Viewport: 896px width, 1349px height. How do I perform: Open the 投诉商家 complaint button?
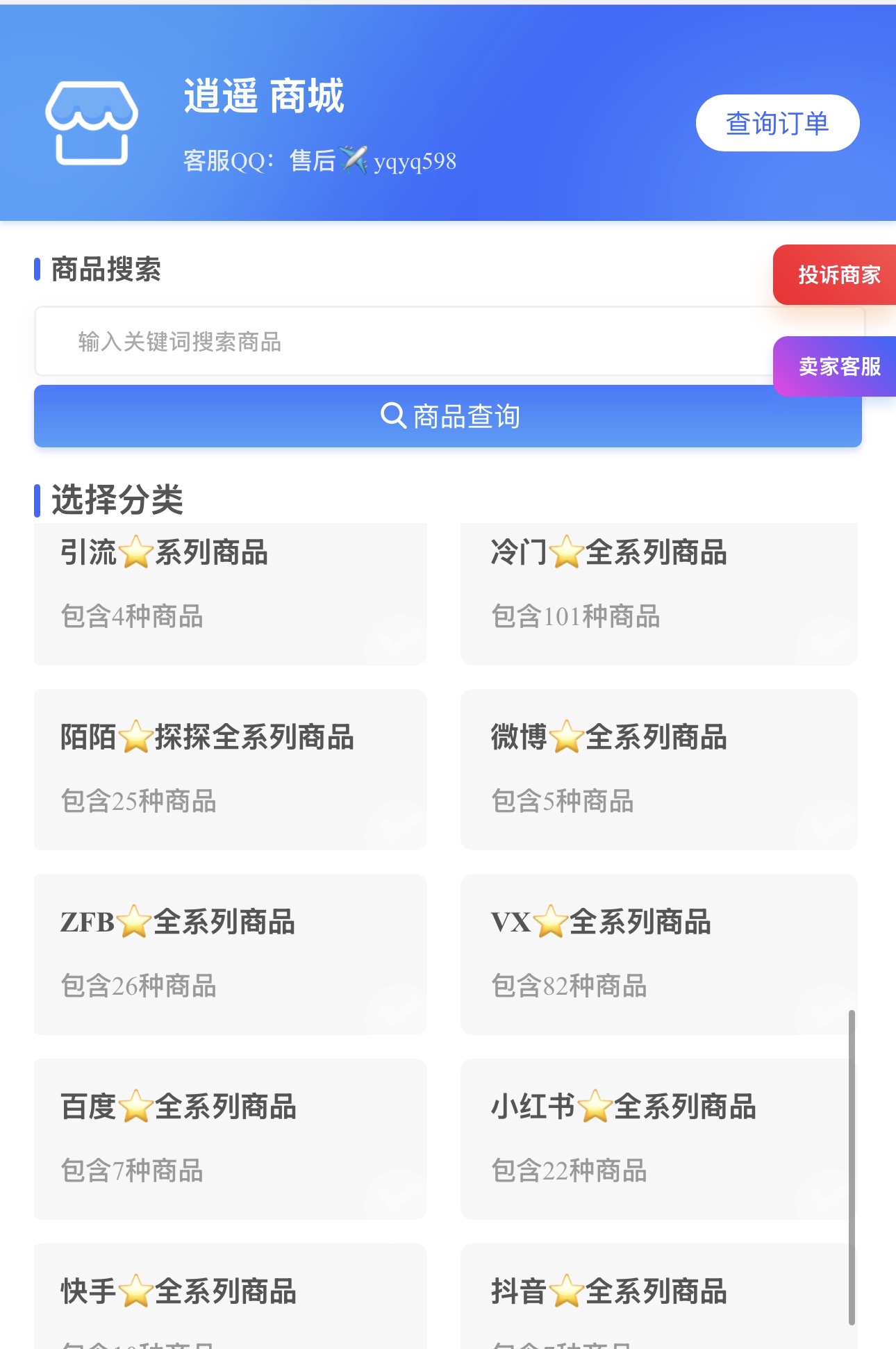click(x=838, y=275)
